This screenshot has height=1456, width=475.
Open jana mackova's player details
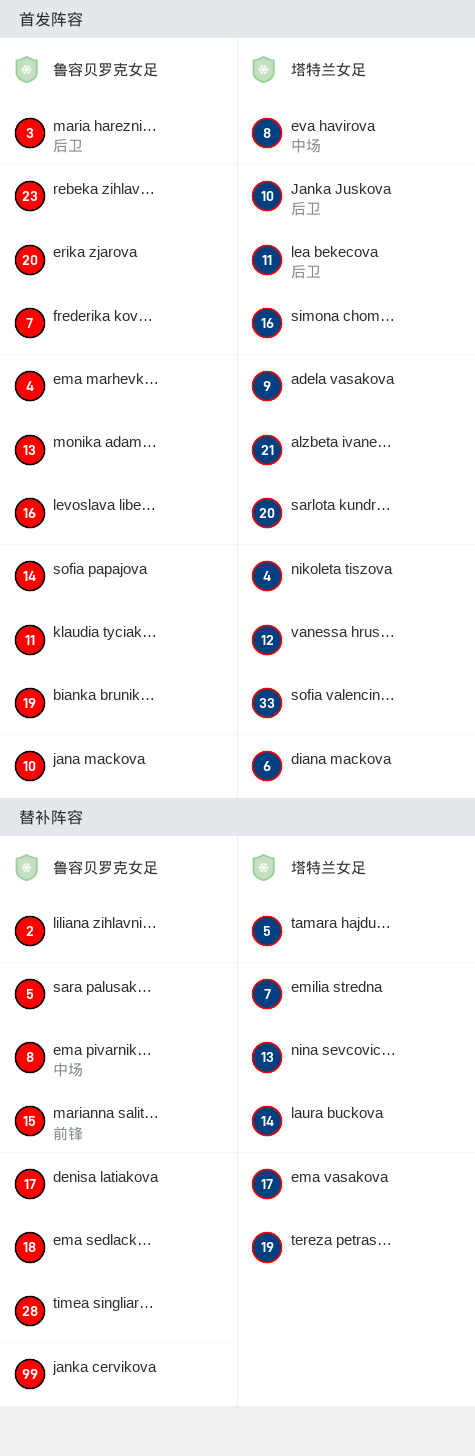coord(118,766)
